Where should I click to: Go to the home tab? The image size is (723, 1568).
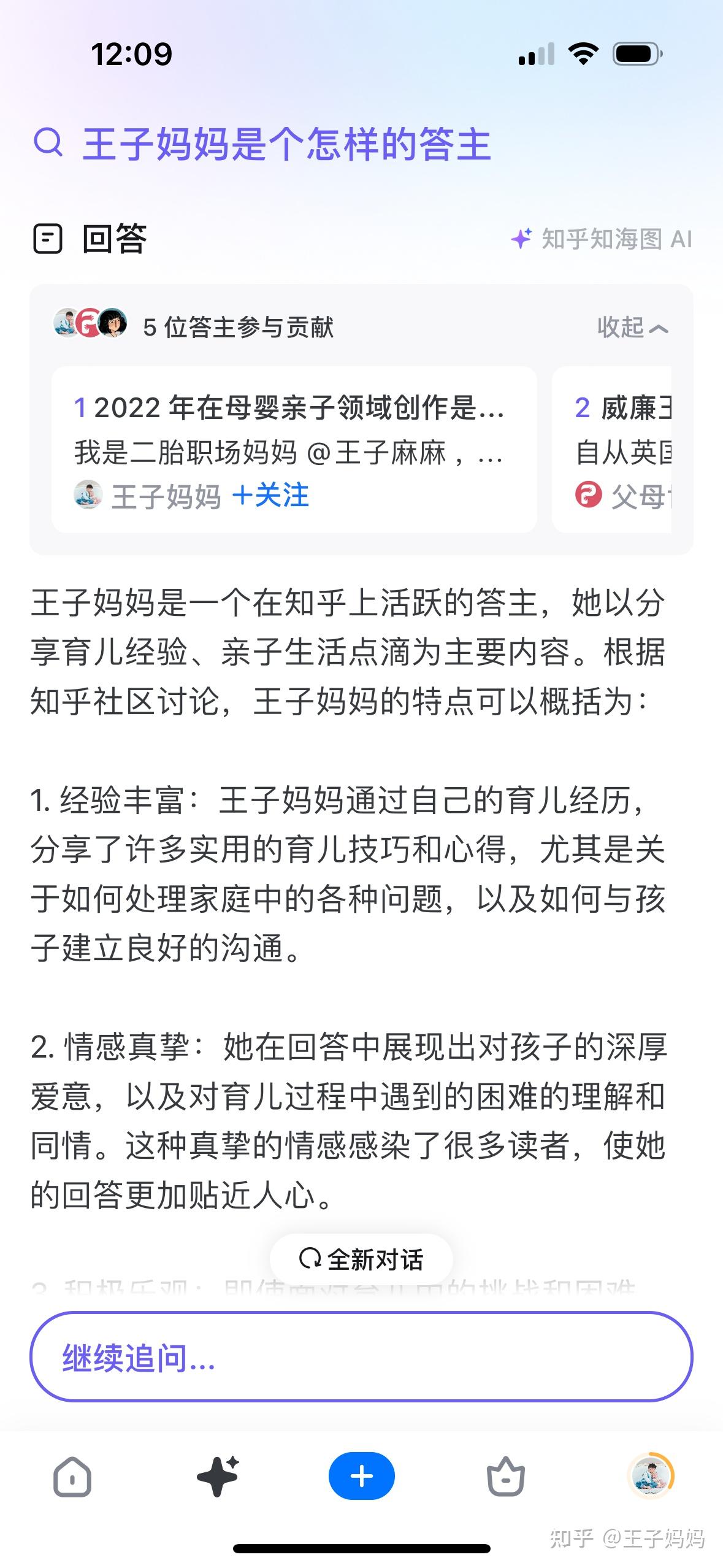pyautogui.click(x=72, y=1476)
